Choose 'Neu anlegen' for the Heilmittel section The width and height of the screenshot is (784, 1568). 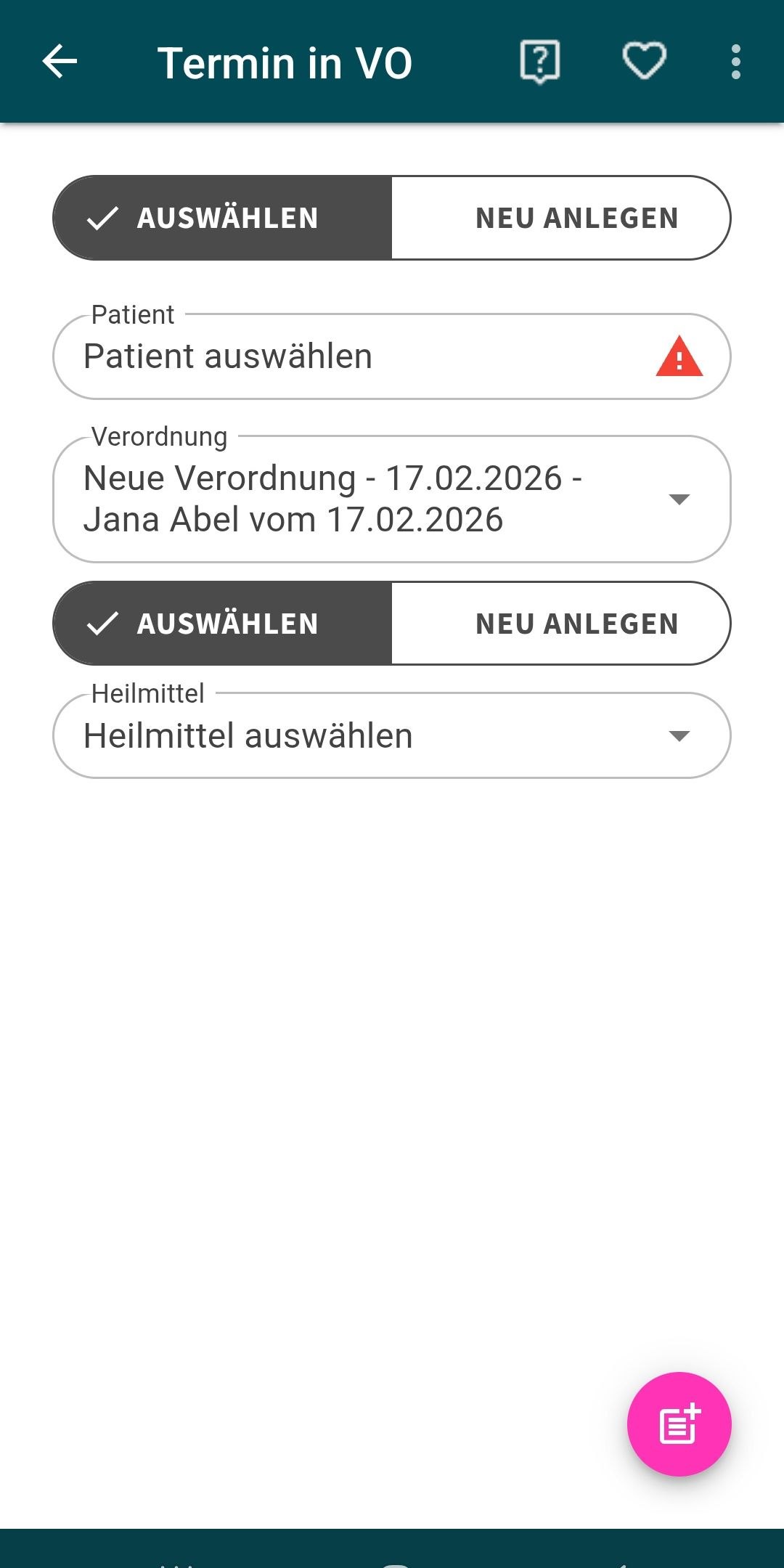pos(561,624)
